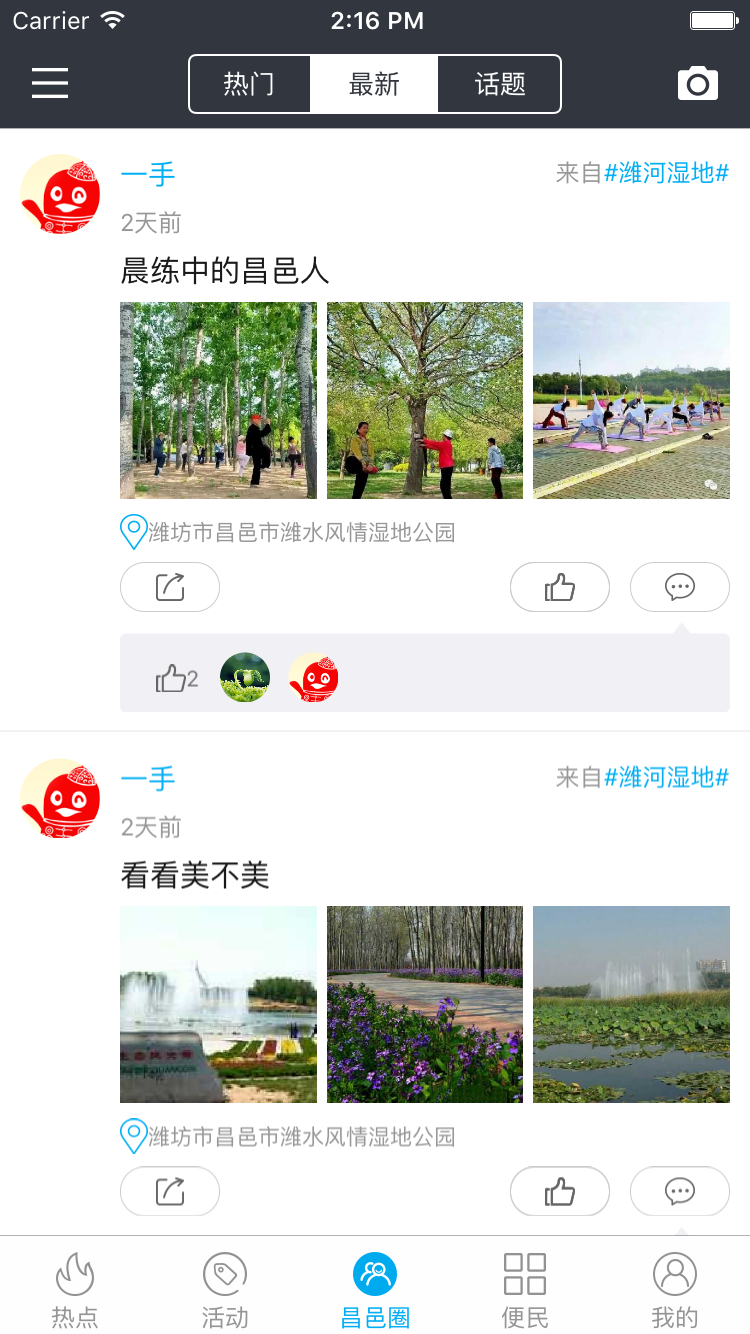Share the 看看美不美 post

[x=170, y=1191]
